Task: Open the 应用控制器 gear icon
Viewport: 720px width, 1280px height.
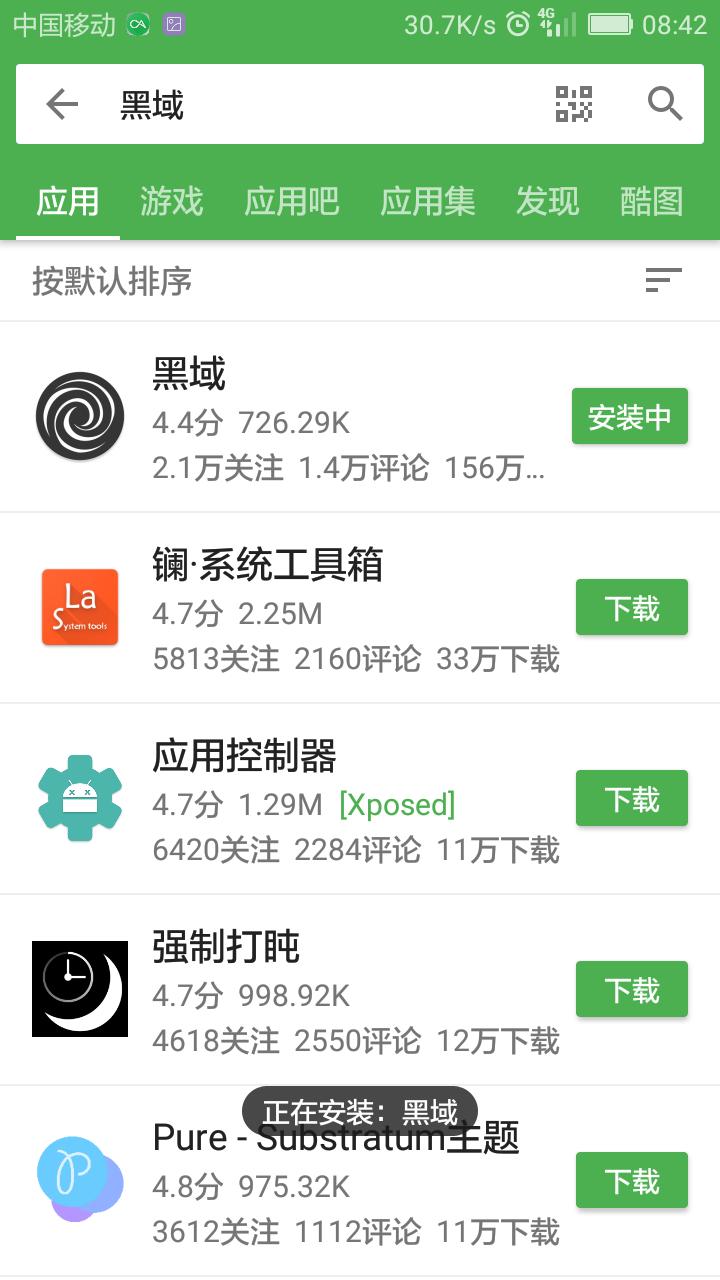Action: (79, 798)
